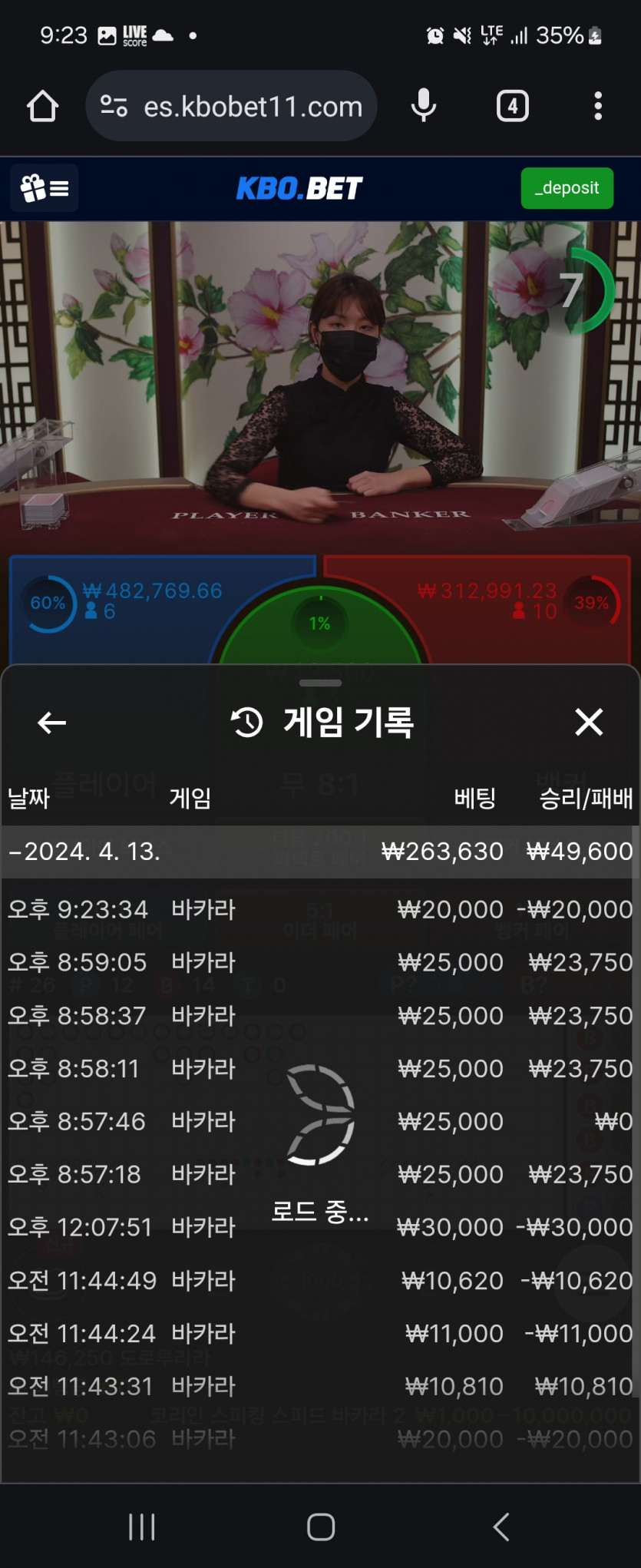Tap the system back button
The width and height of the screenshot is (641, 1568).
click(x=501, y=1527)
